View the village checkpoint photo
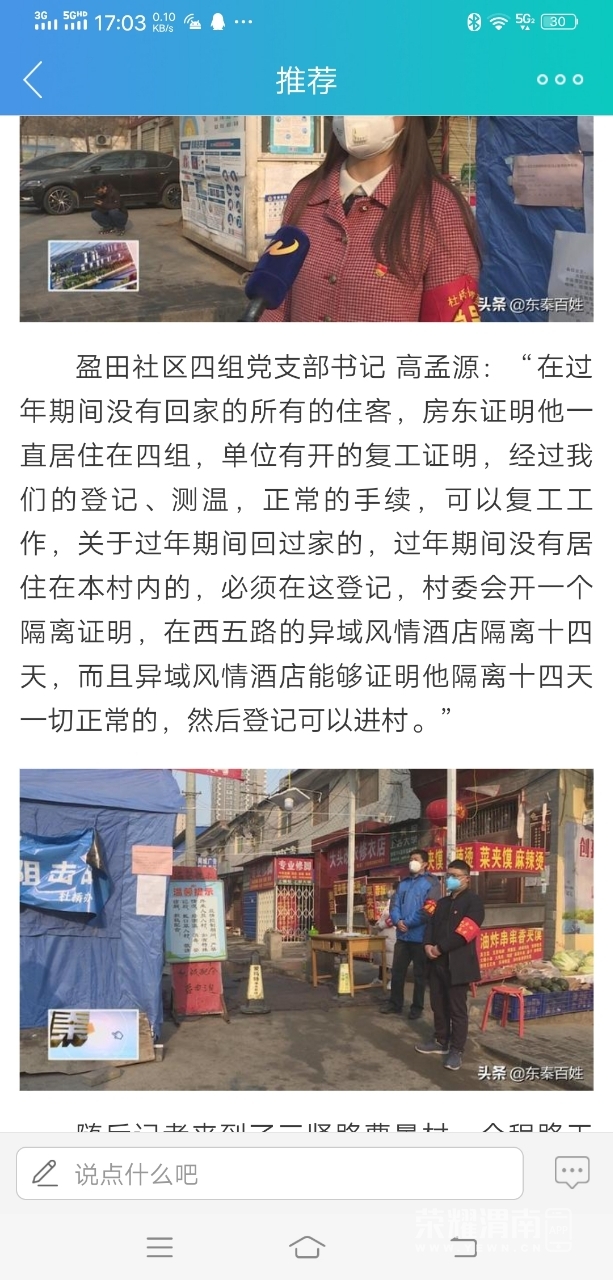 pyautogui.click(x=306, y=928)
